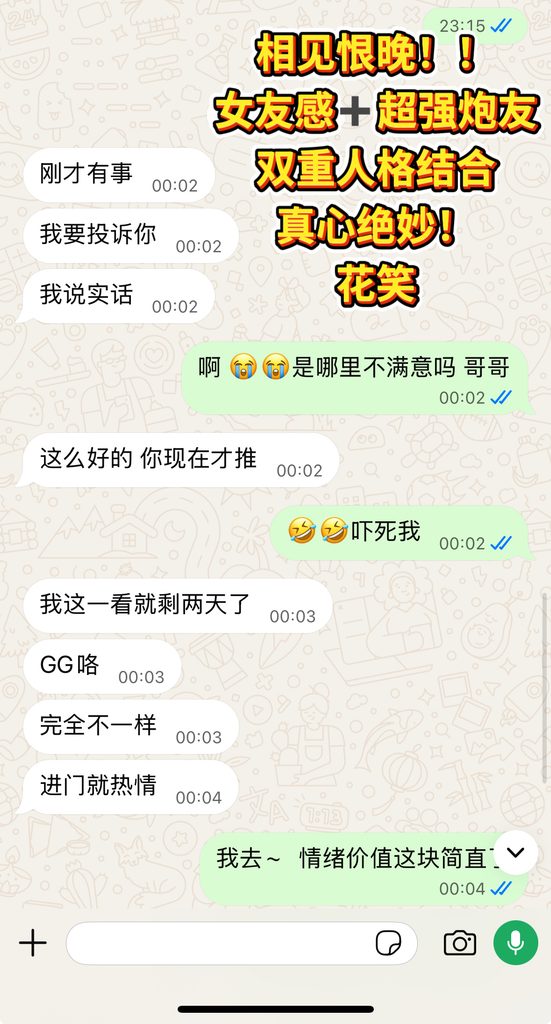Record a voice message
The height and width of the screenshot is (1024, 551).
(516, 942)
